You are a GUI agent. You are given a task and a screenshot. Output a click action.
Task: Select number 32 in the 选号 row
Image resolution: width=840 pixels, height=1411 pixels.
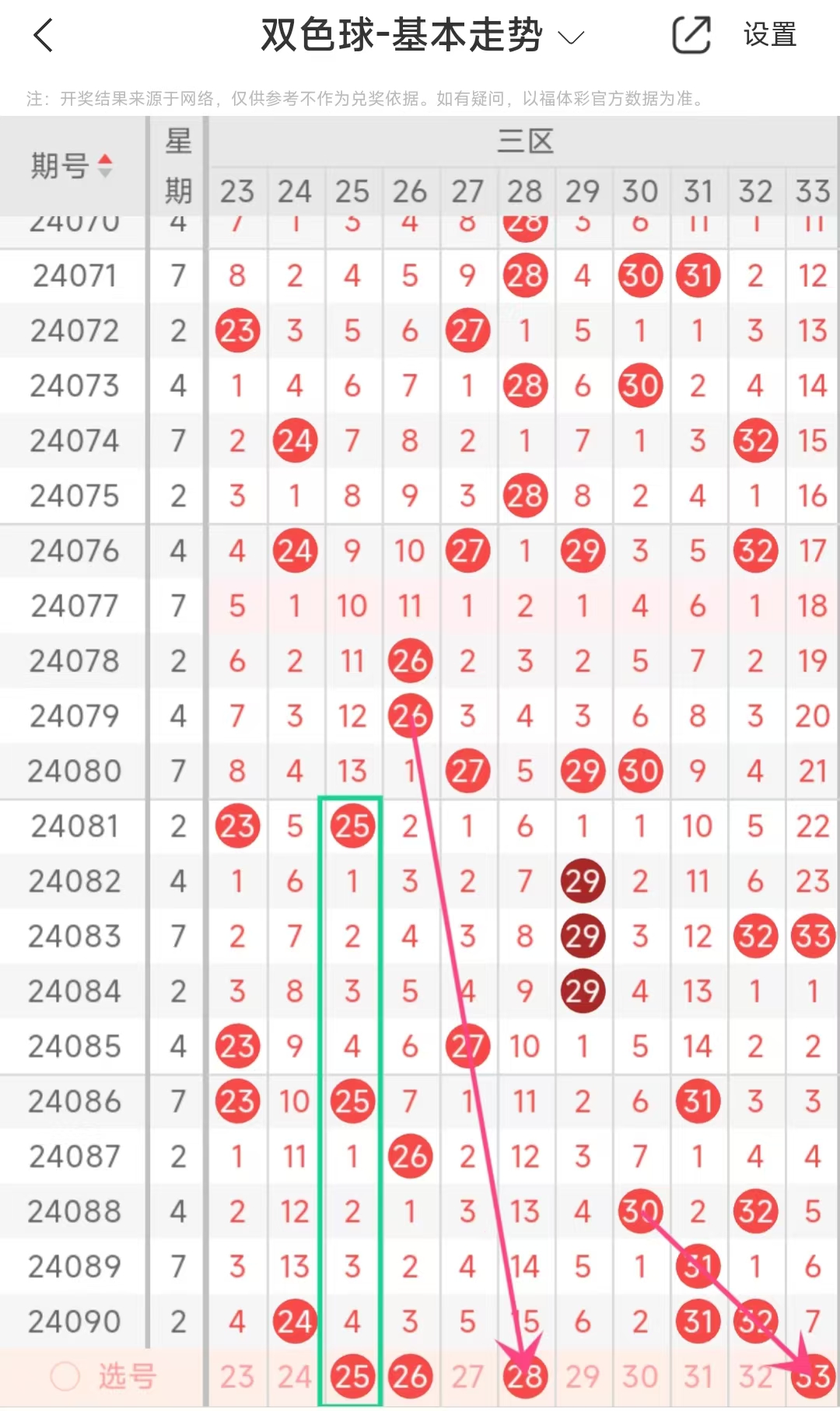[755, 1377]
